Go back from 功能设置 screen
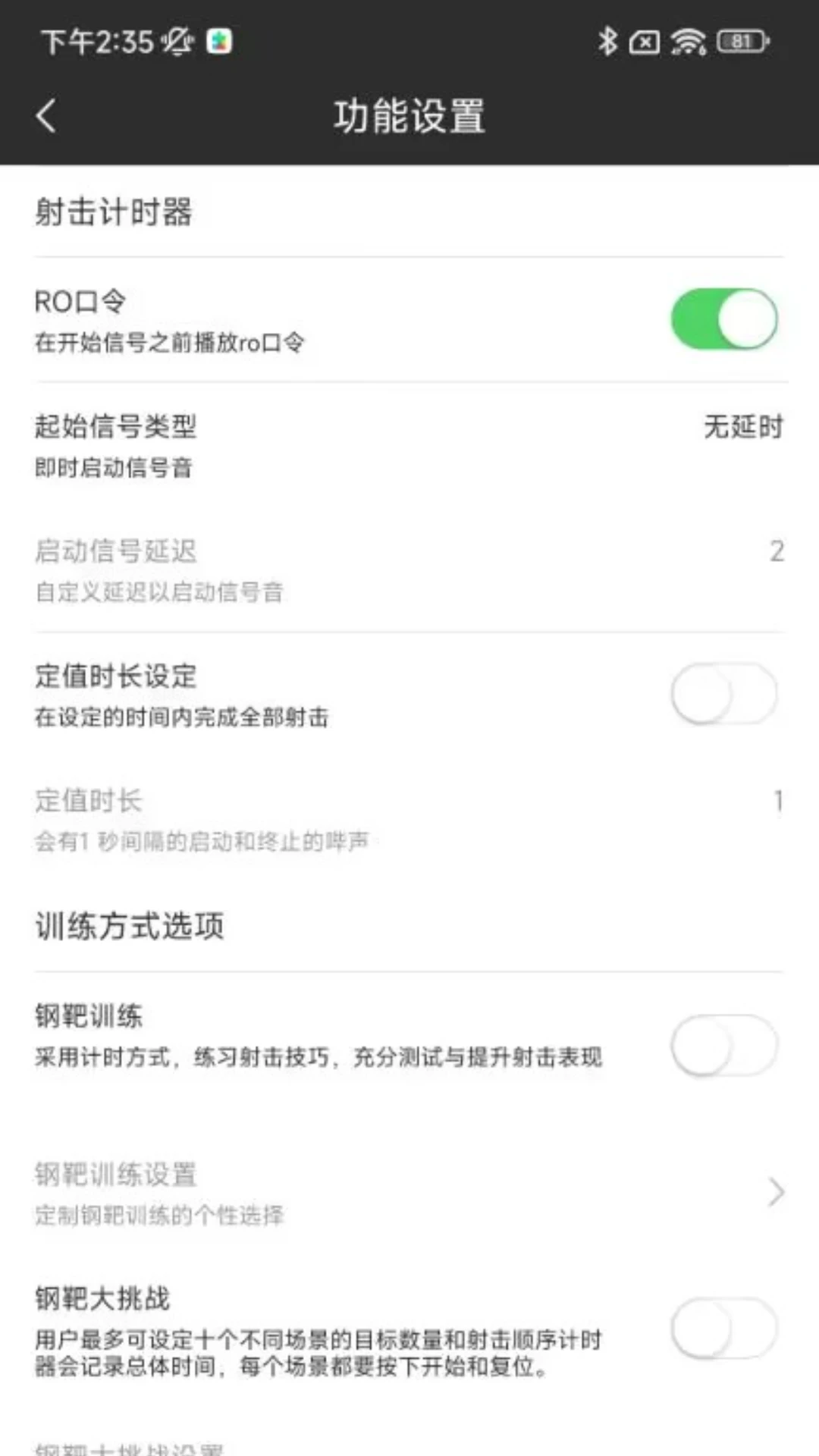 click(46, 116)
